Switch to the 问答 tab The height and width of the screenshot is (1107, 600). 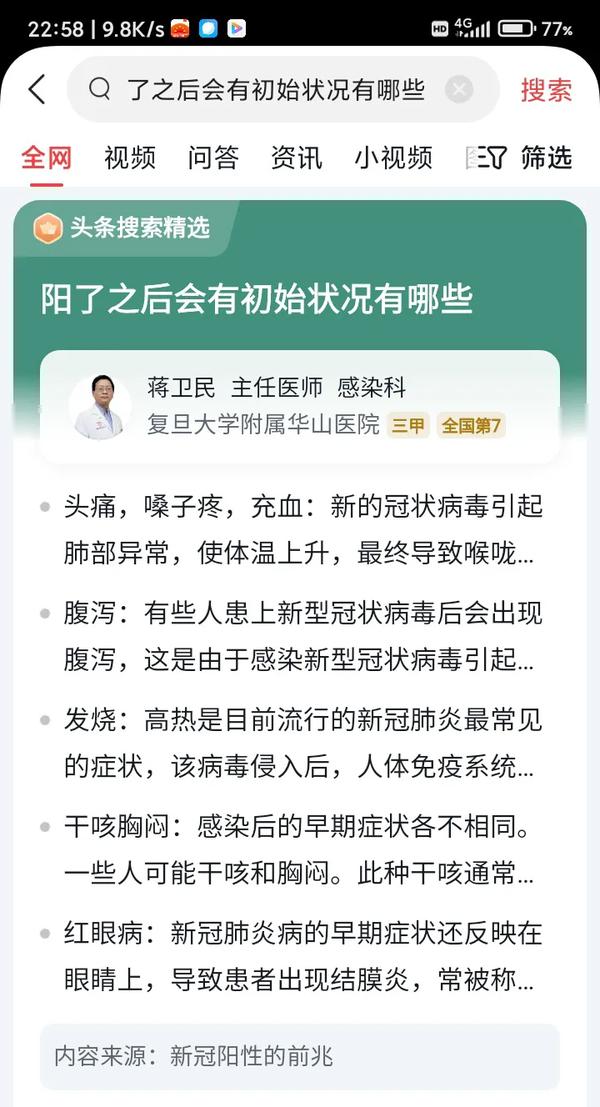(213, 157)
